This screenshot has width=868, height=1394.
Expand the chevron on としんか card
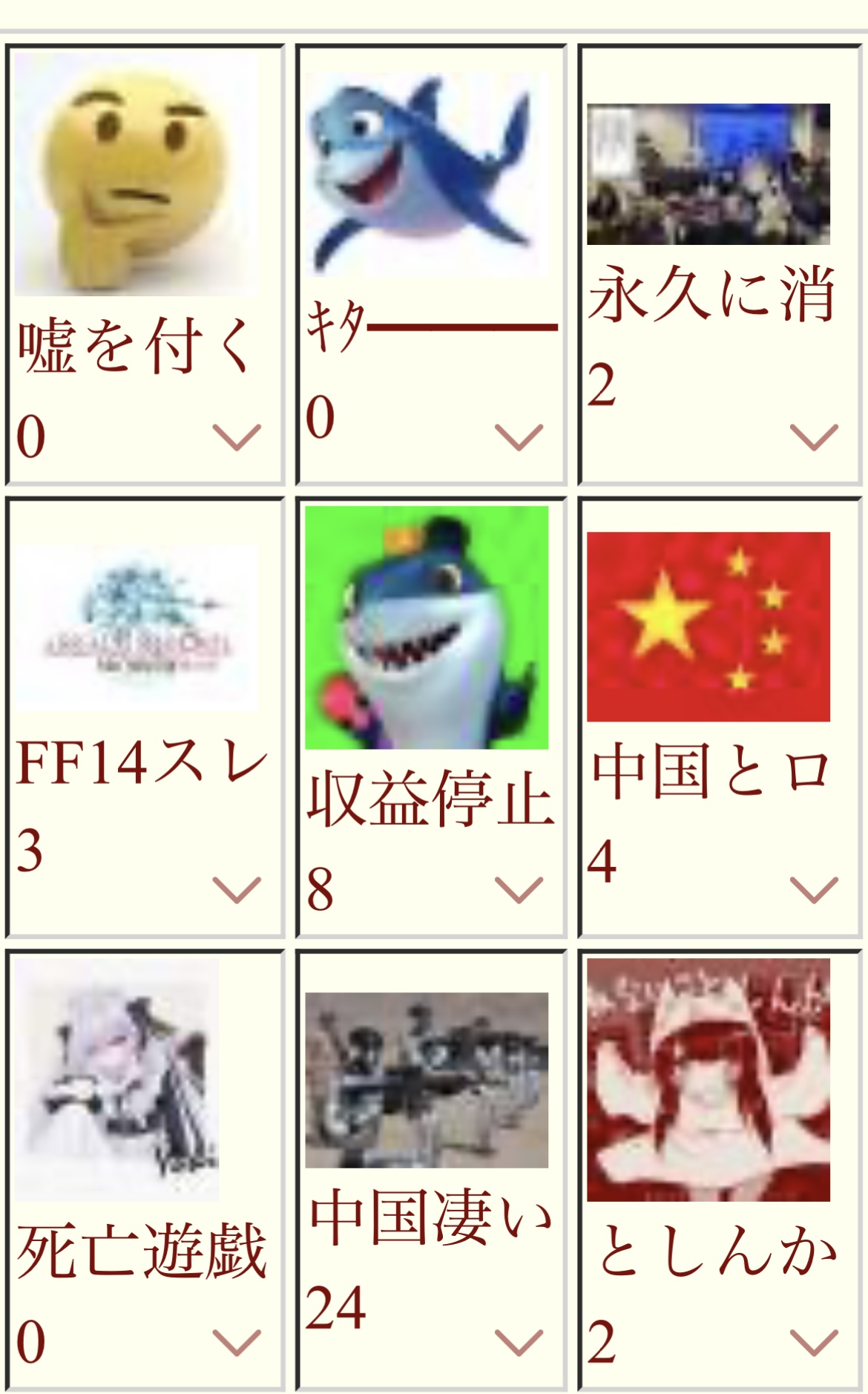814,1342
